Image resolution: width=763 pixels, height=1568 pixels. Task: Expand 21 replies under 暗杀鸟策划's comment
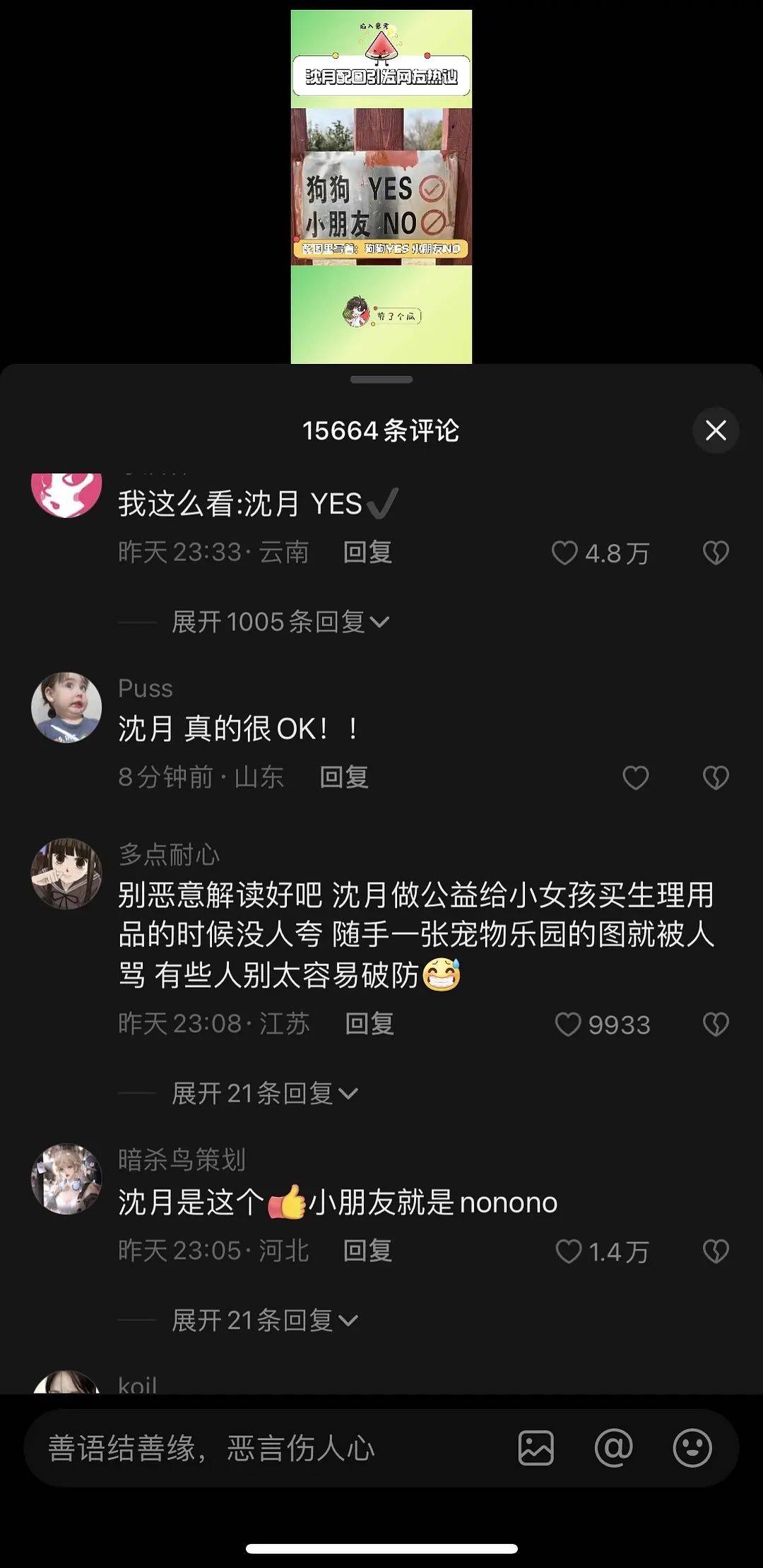coord(265,1320)
